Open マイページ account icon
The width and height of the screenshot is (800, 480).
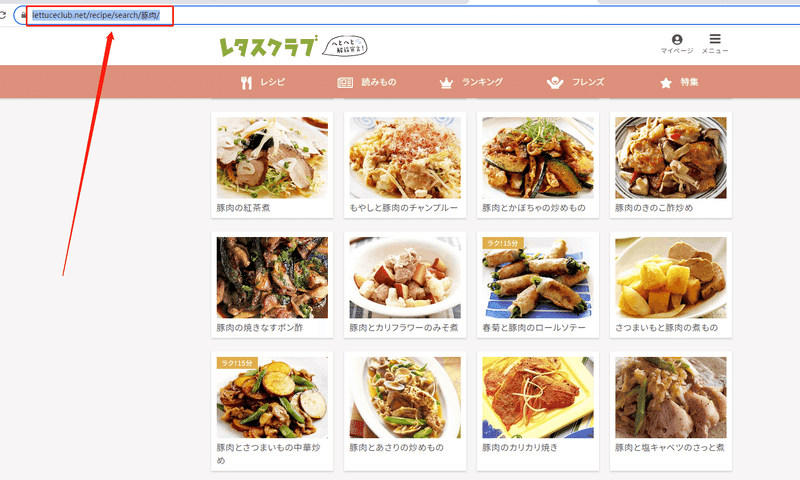coord(677,43)
